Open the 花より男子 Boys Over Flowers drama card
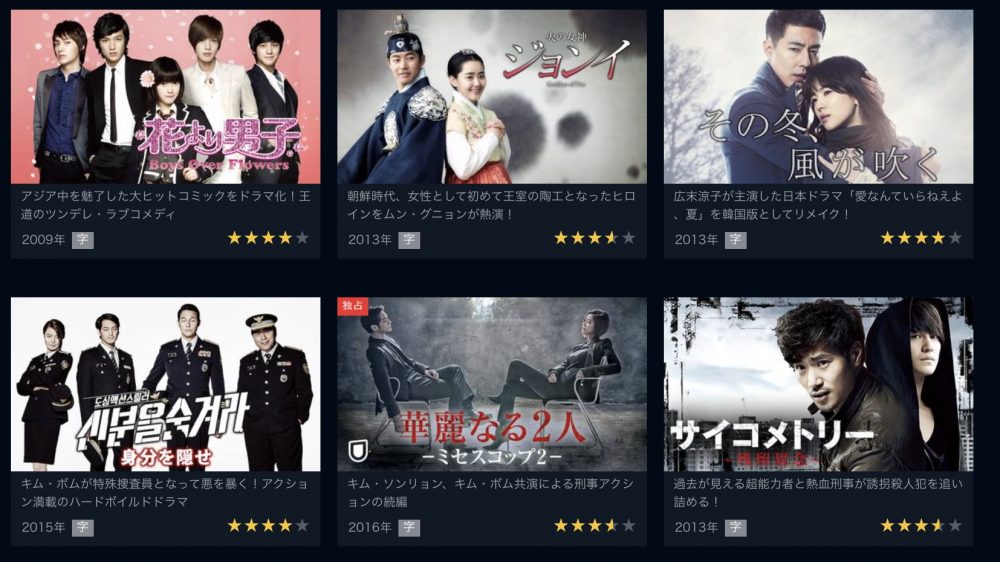 [x=165, y=97]
